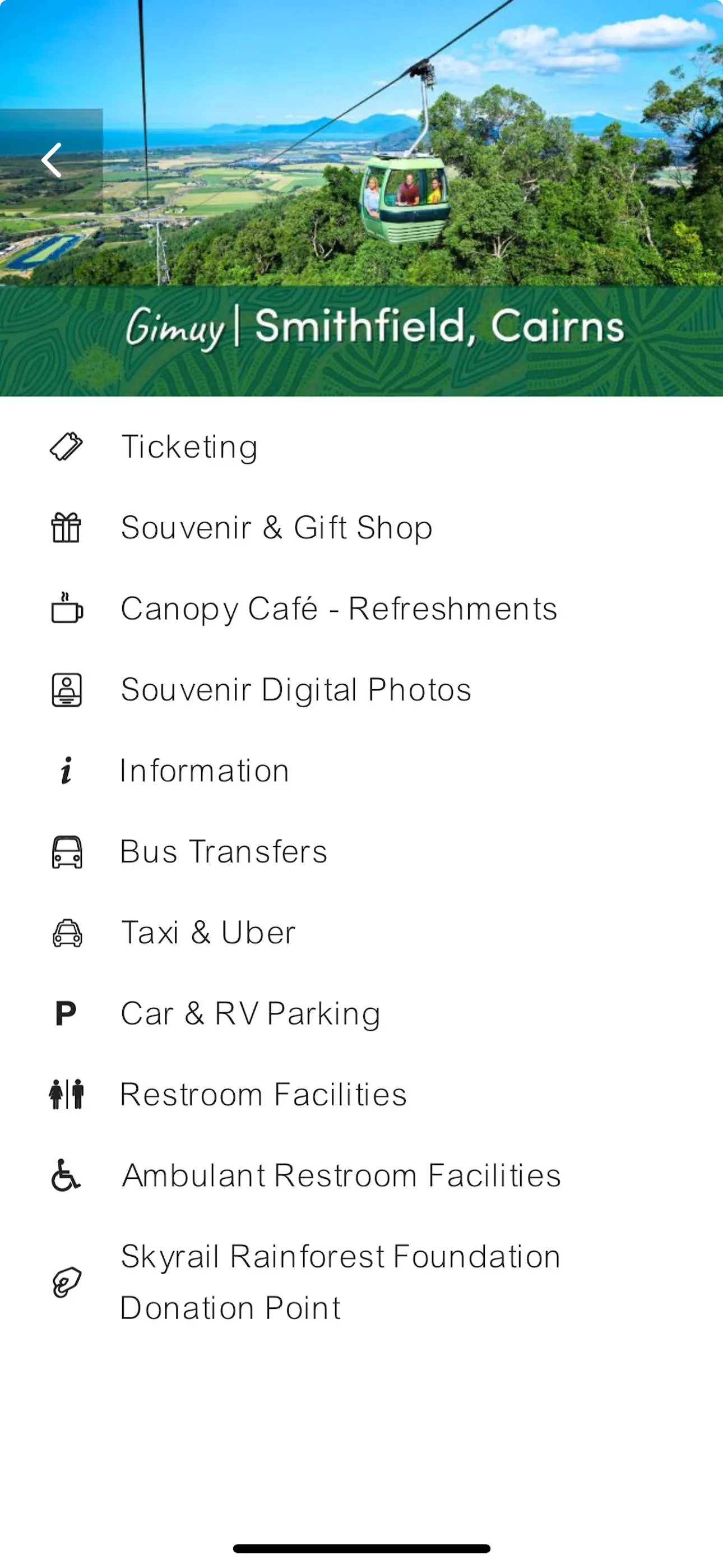Select the Ambulant Restroom Facilities entry
The width and height of the screenshot is (723, 1568).
(341, 1175)
